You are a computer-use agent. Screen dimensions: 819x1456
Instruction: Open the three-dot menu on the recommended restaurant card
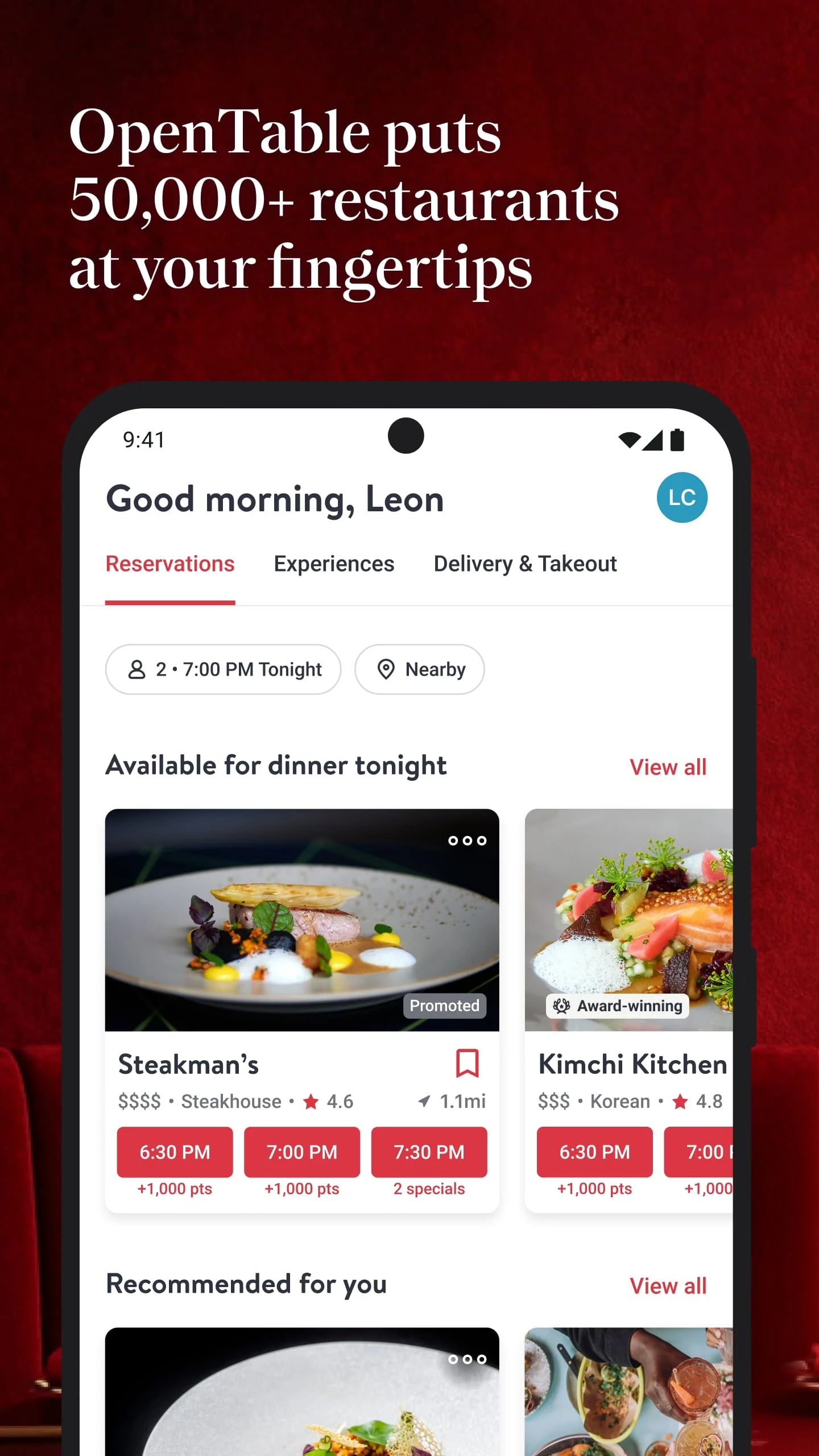pos(467,1359)
